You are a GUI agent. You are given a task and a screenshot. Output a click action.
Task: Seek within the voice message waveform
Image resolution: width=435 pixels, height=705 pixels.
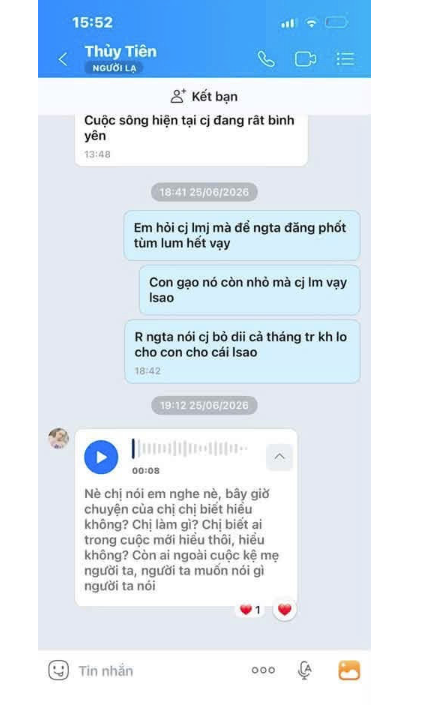(x=189, y=448)
